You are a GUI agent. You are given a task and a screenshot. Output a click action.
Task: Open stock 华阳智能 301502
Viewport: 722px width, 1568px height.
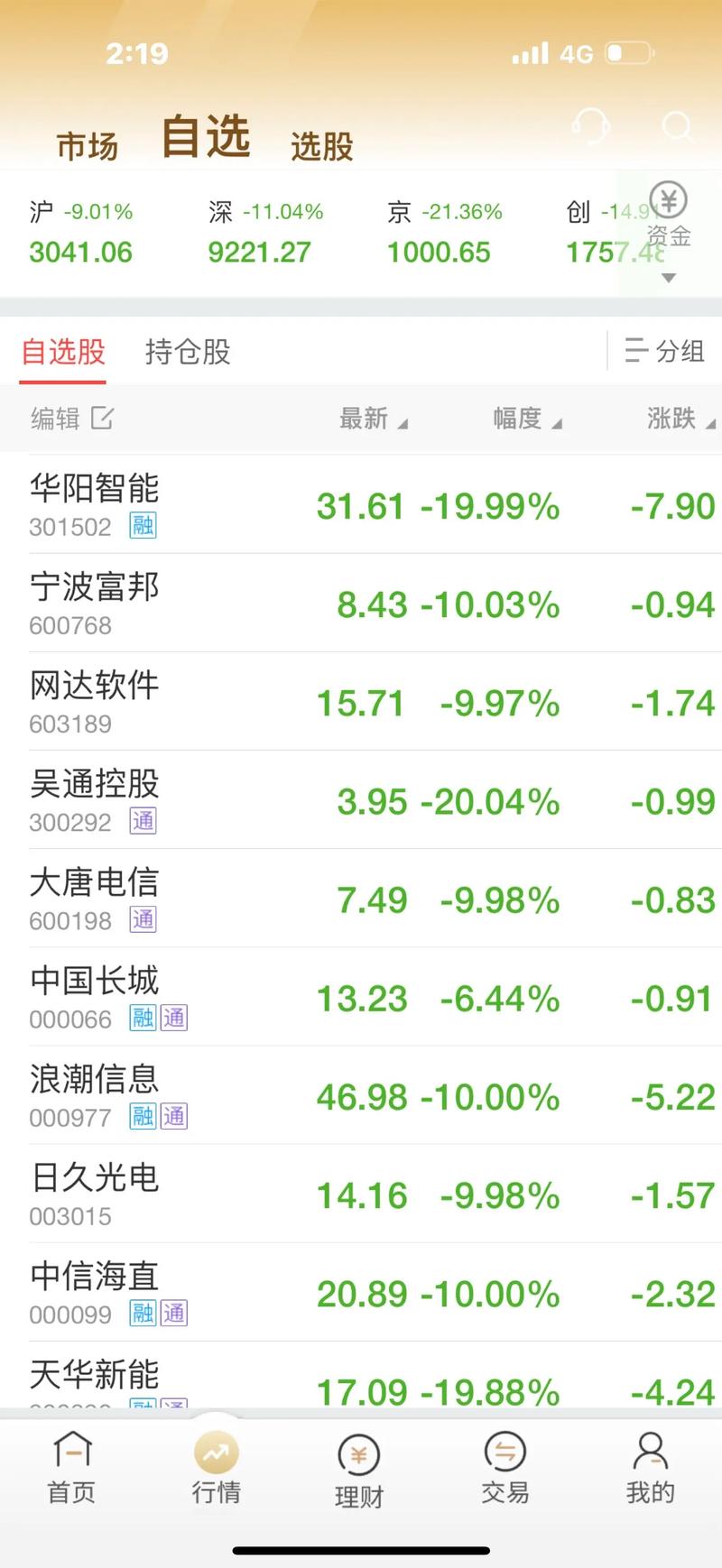click(95, 503)
